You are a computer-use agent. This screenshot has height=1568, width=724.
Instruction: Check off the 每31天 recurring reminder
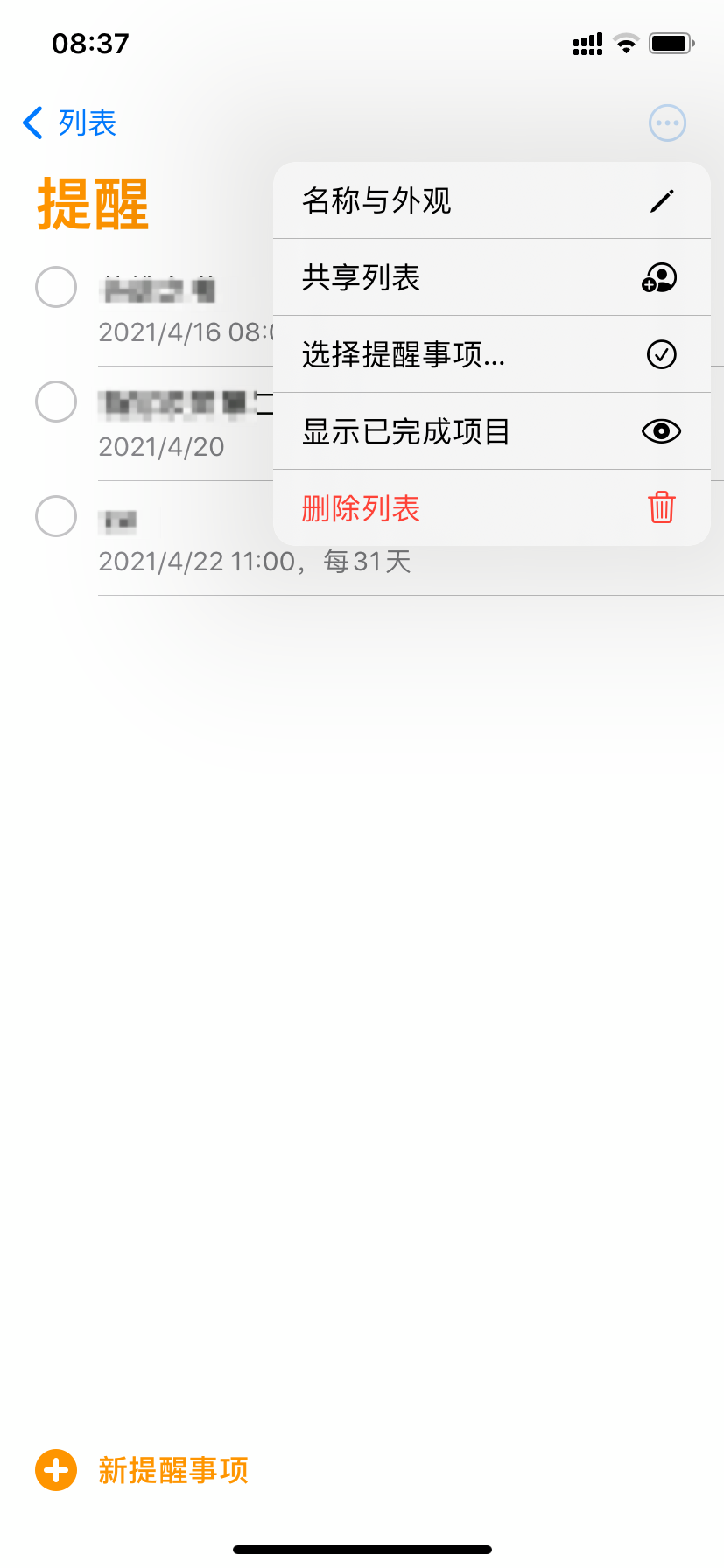56,516
